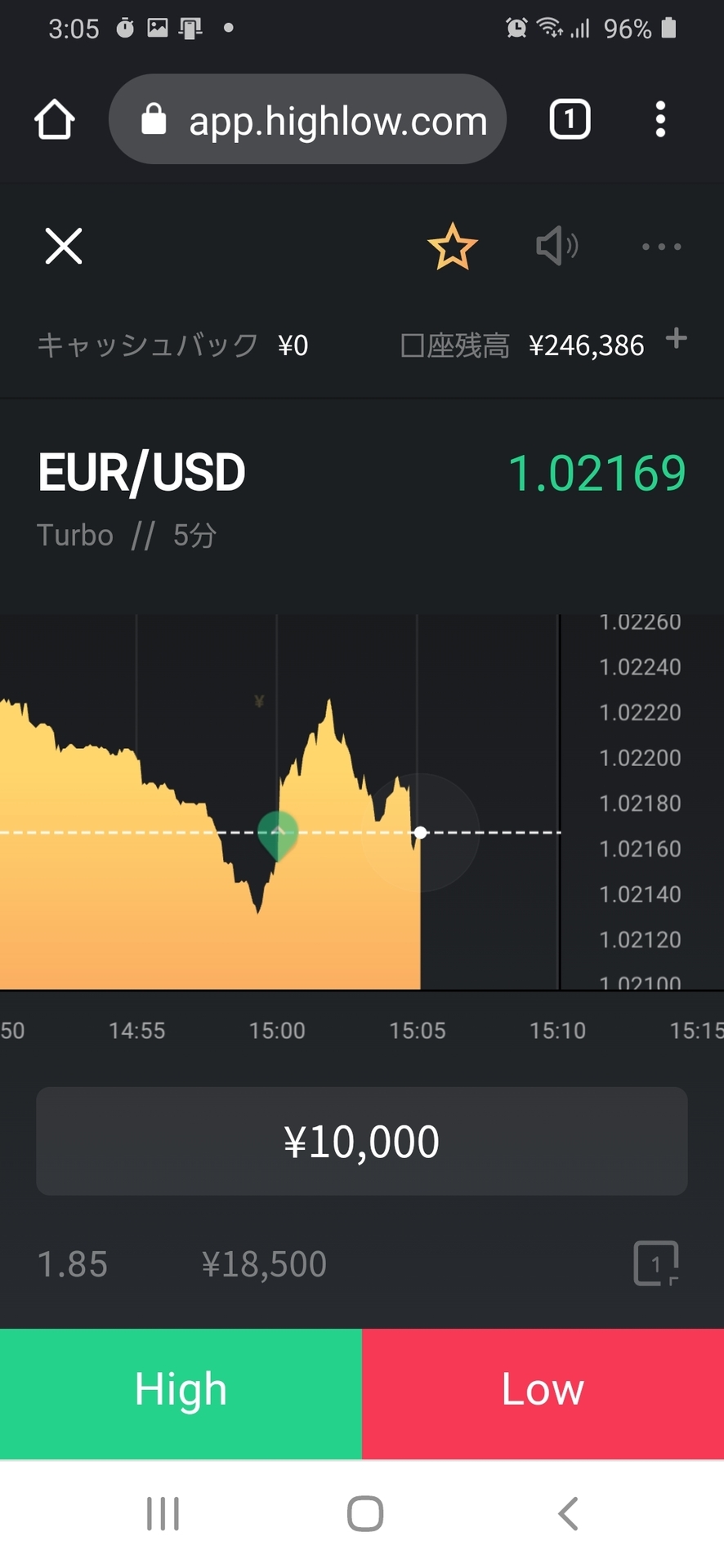The image size is (724, 1568).
Task: Close the EUR/USD trading panel
Action: 64,246
